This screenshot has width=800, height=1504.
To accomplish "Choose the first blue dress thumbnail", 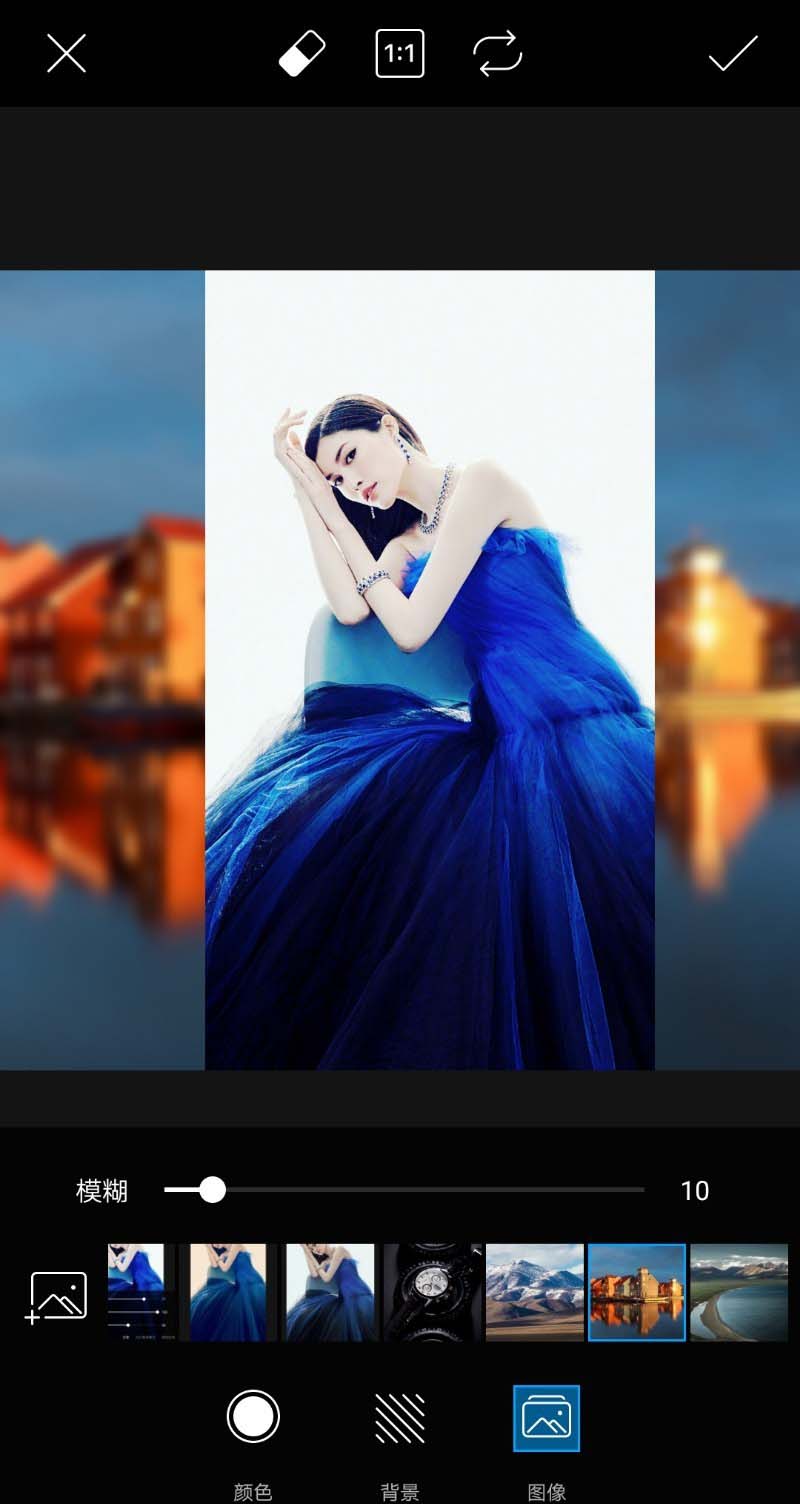I will pyautogui.click(x=136, y=1292).
